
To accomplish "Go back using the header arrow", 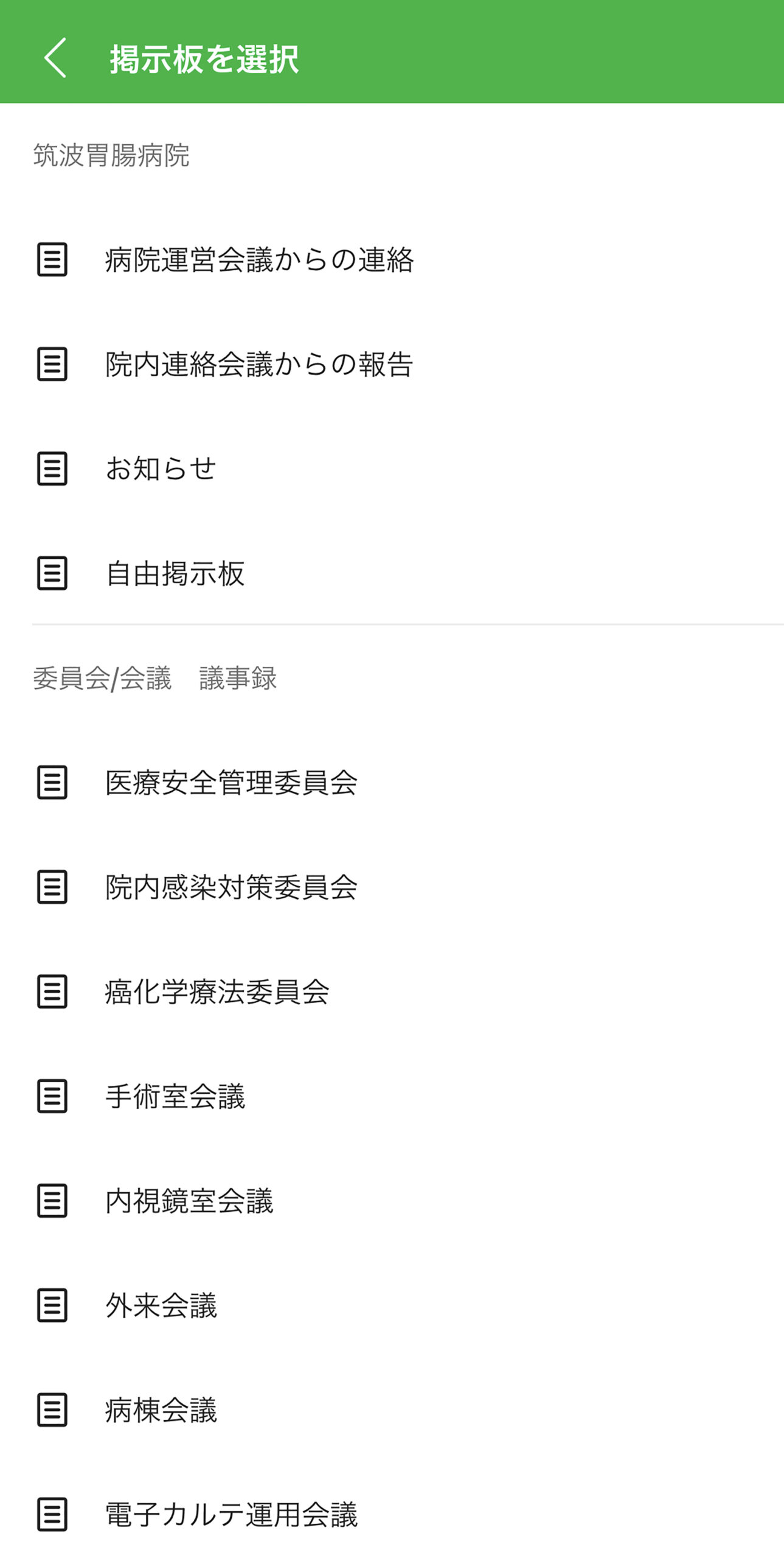I will point(55,58).
